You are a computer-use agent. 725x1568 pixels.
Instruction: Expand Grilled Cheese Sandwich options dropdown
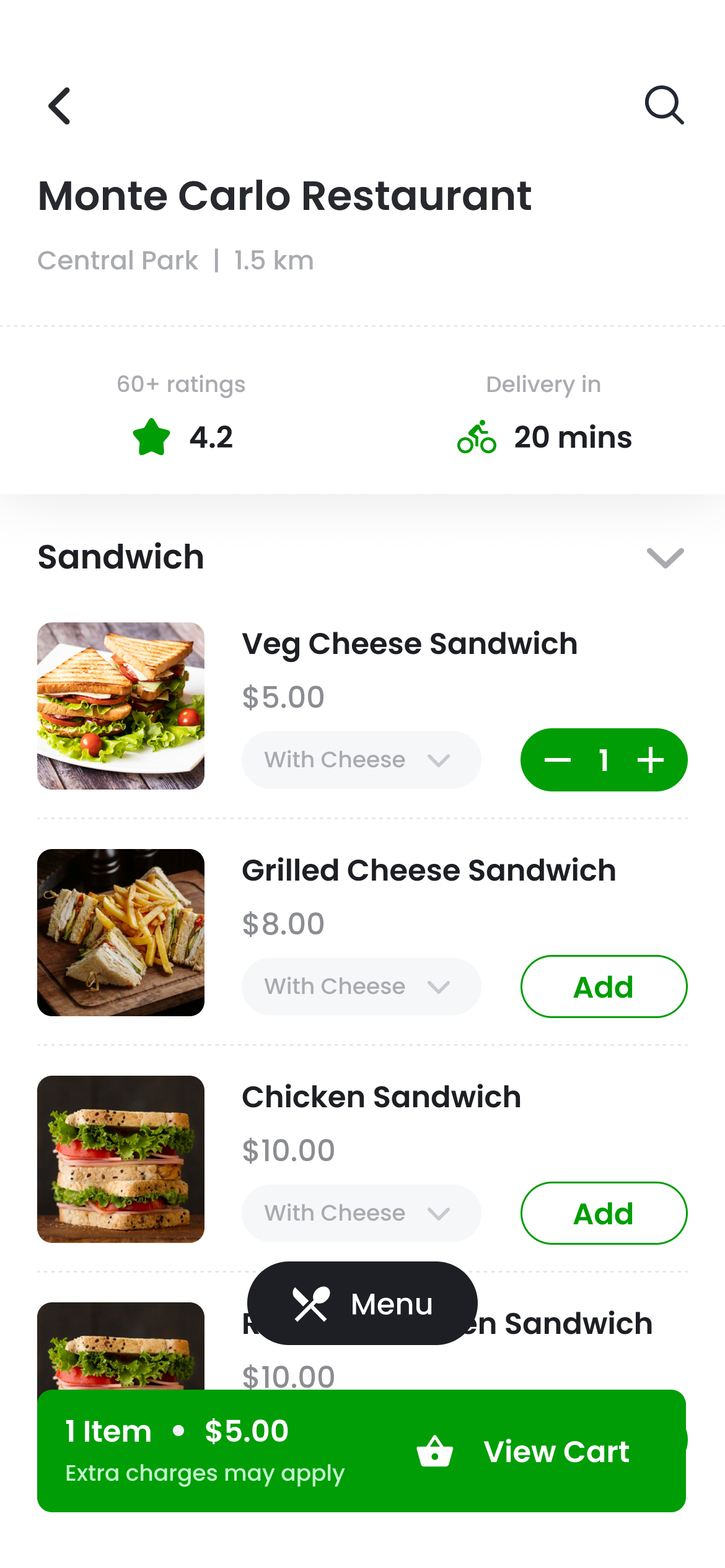click(361, 987)
